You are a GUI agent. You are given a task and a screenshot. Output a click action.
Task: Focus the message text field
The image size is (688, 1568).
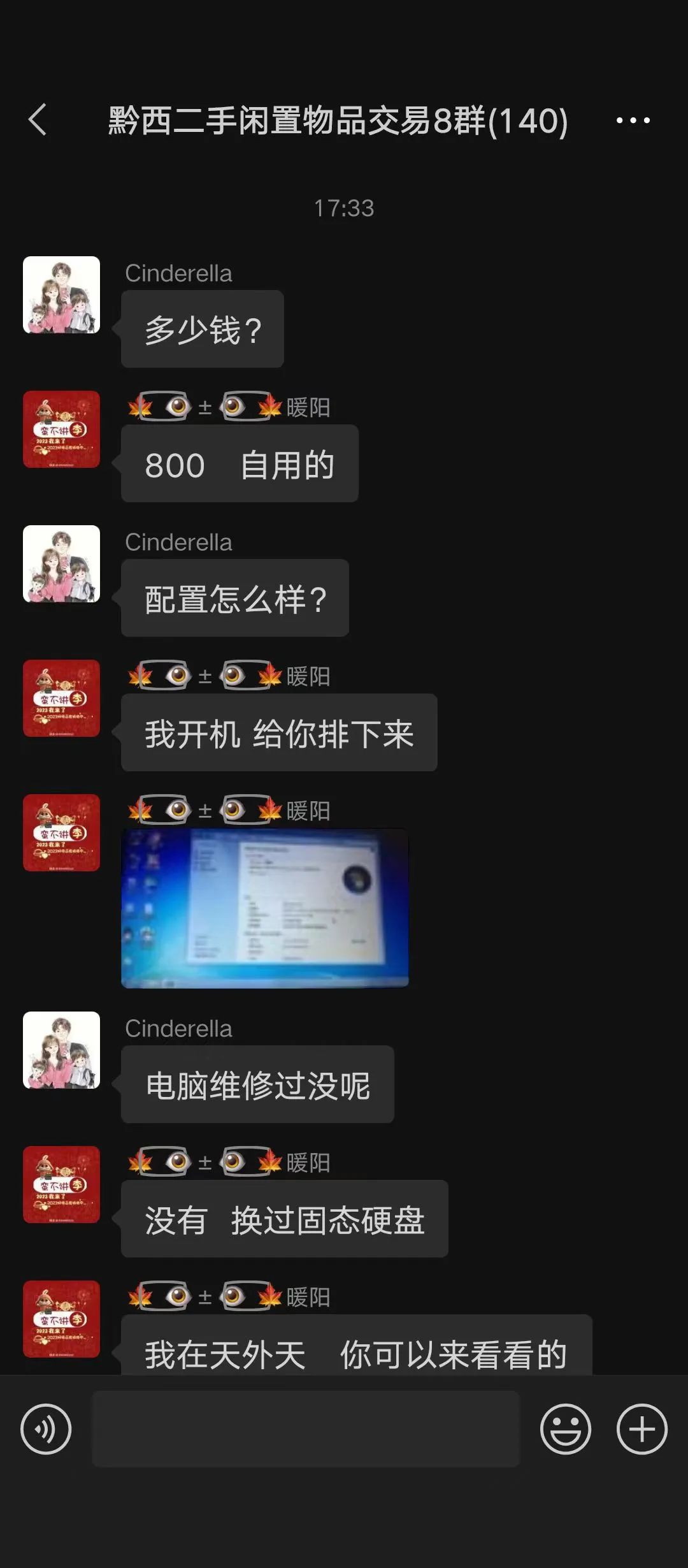306,1428
